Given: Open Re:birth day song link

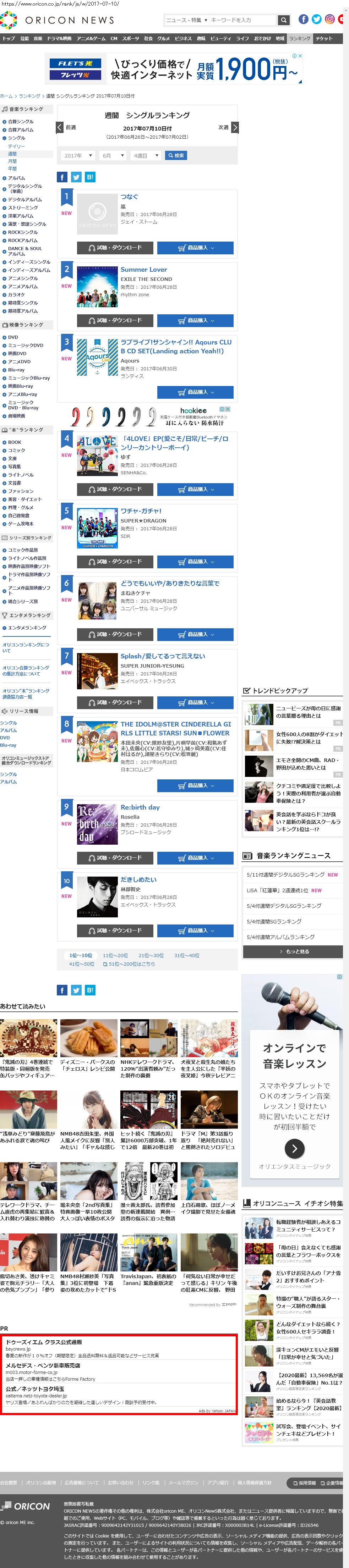Looking at the screenshot, I should coord(140,807).
